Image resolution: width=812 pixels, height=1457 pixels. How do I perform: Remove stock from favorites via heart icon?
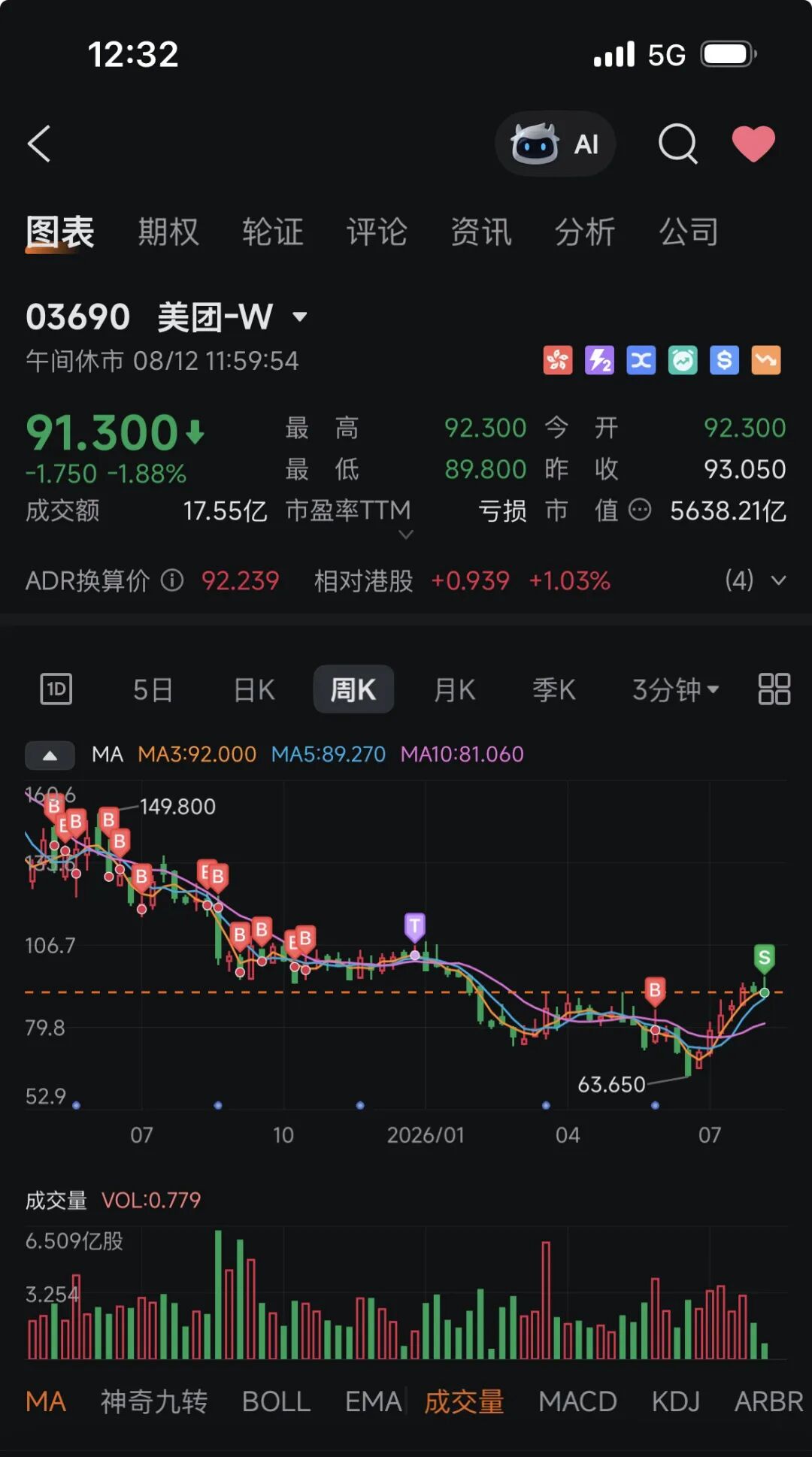click(x=753, y=144)
